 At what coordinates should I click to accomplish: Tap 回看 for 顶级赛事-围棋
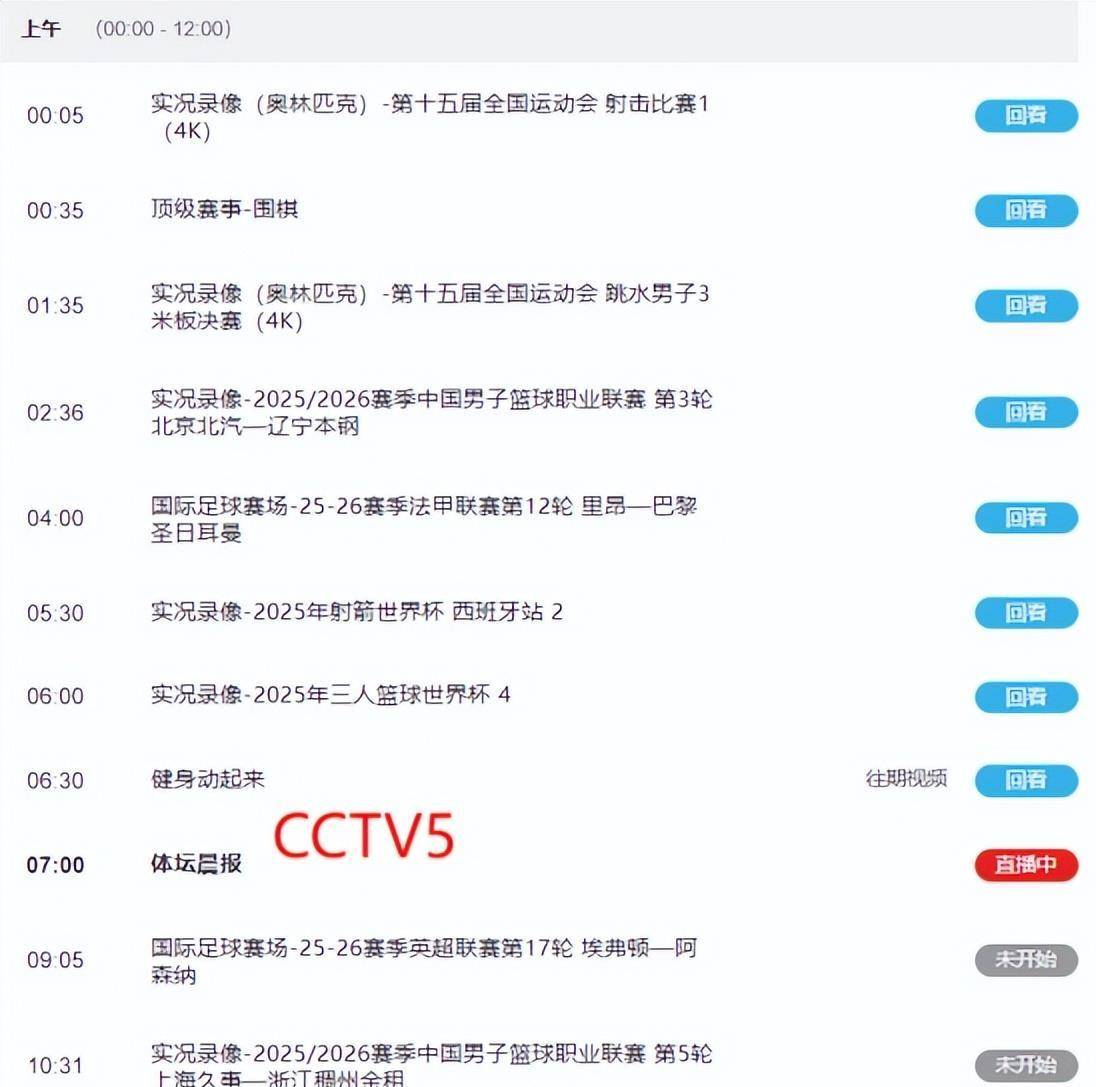click(1026, 210)
